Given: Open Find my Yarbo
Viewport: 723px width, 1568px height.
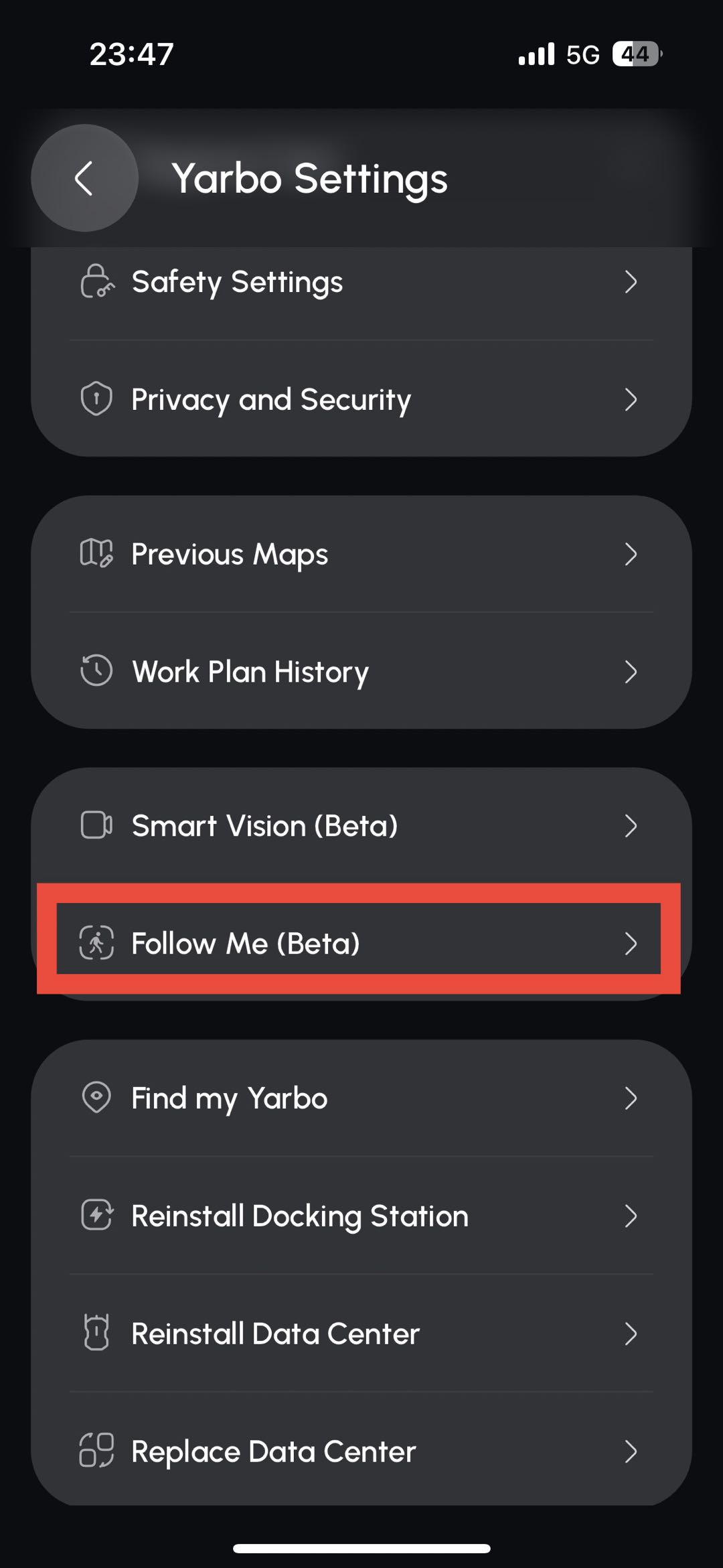Looking at the screenshot, I should tap(361, 1098).
